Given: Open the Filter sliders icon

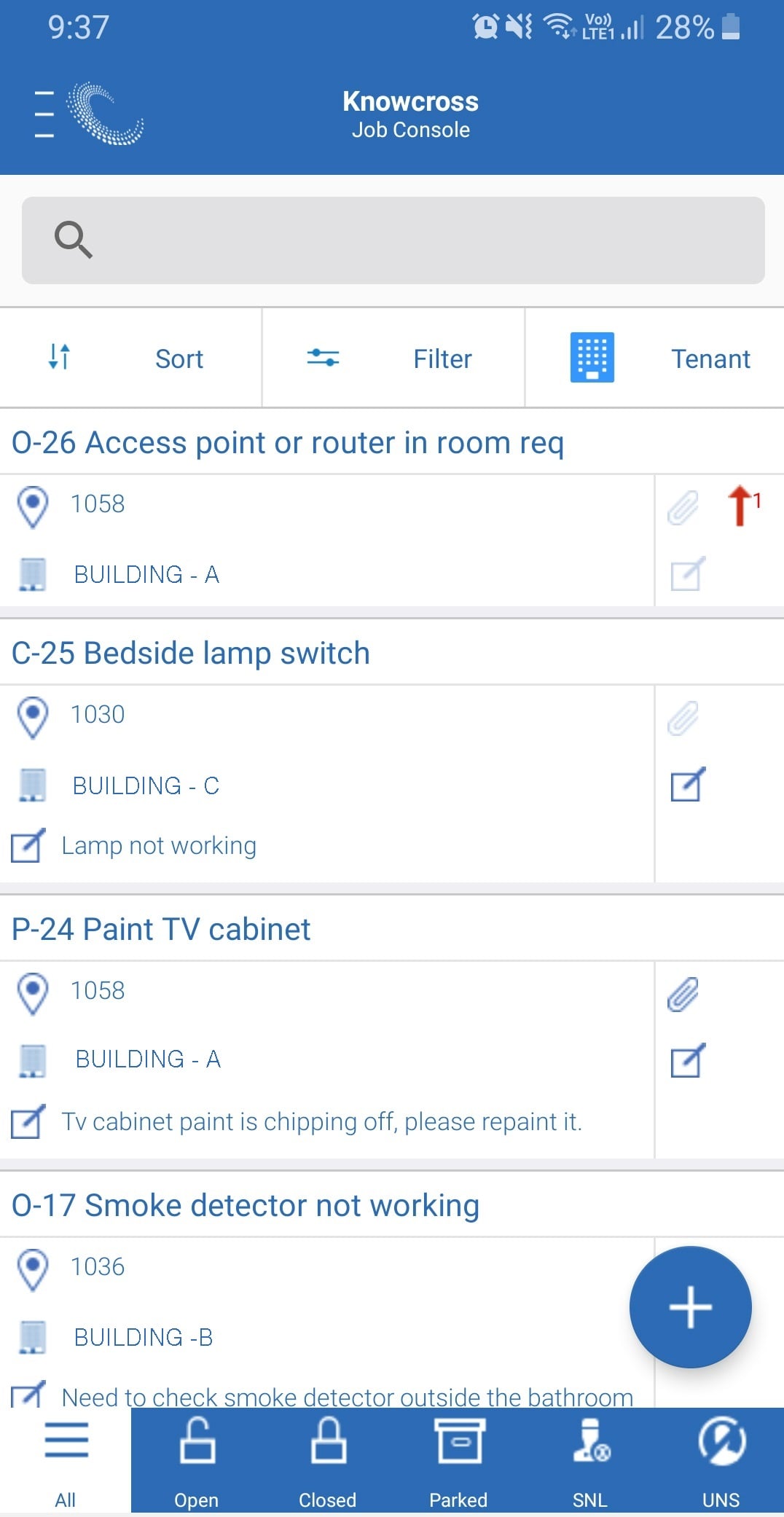Looking at the screenshot, I should coord(323,358).
